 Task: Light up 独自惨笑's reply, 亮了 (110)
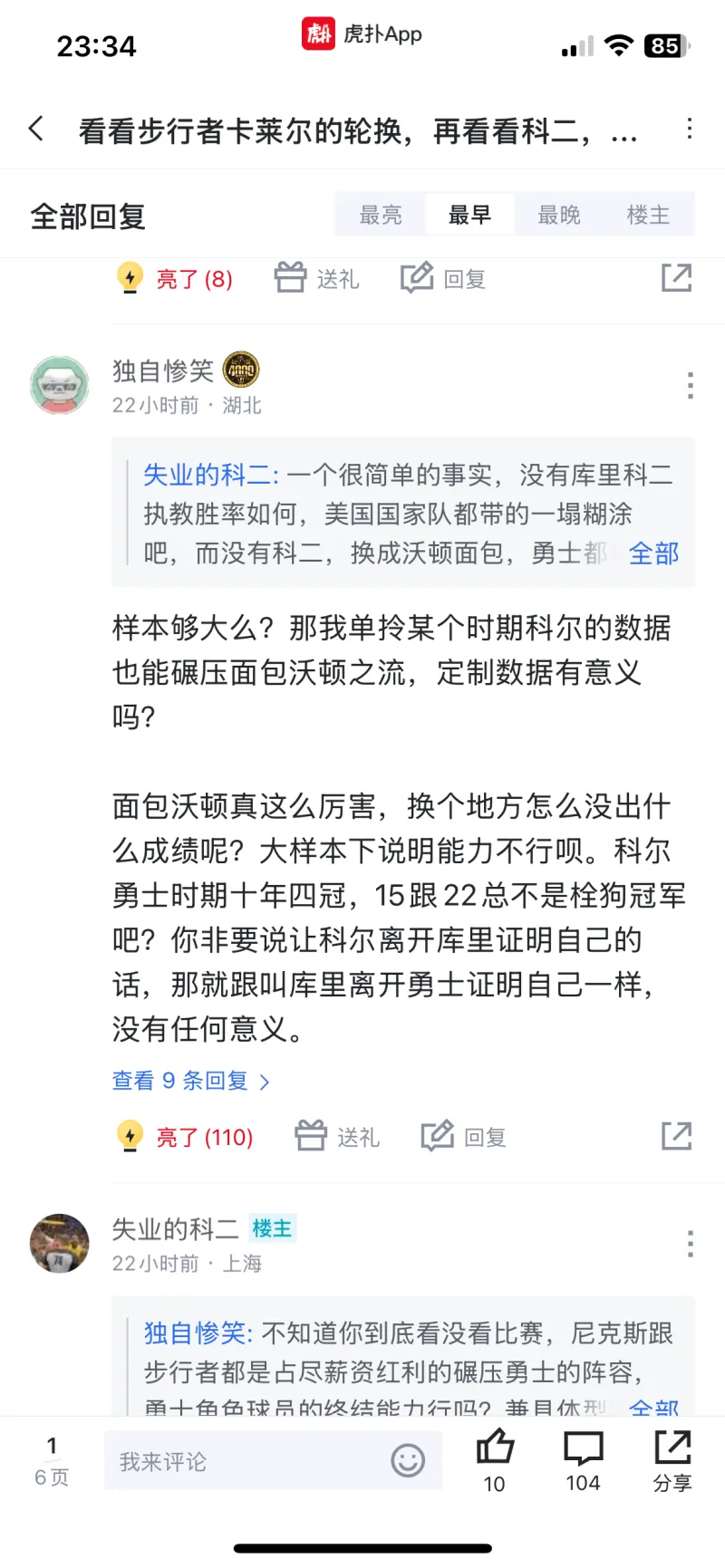coord(187,1136)
